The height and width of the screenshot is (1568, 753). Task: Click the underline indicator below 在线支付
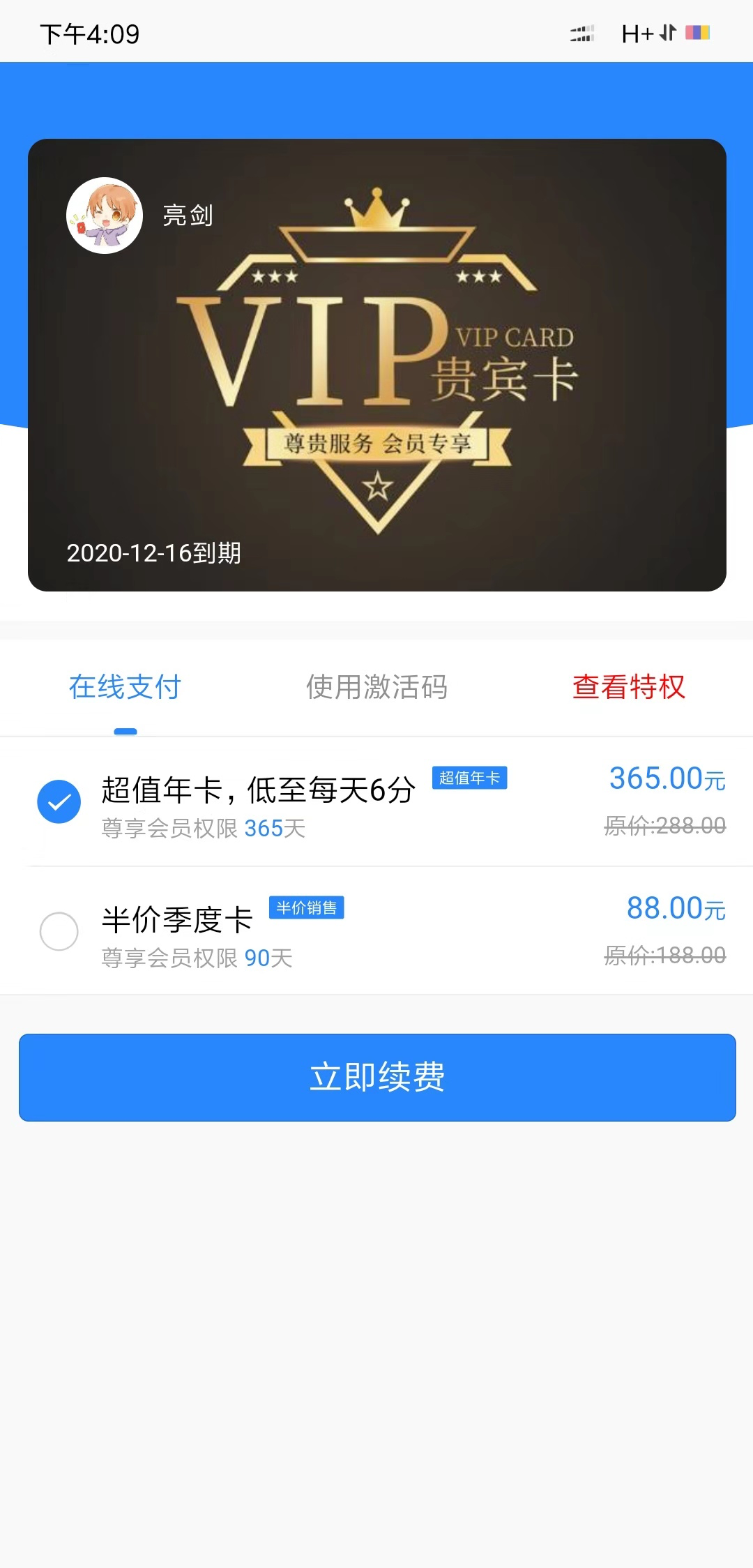point(125,730)
